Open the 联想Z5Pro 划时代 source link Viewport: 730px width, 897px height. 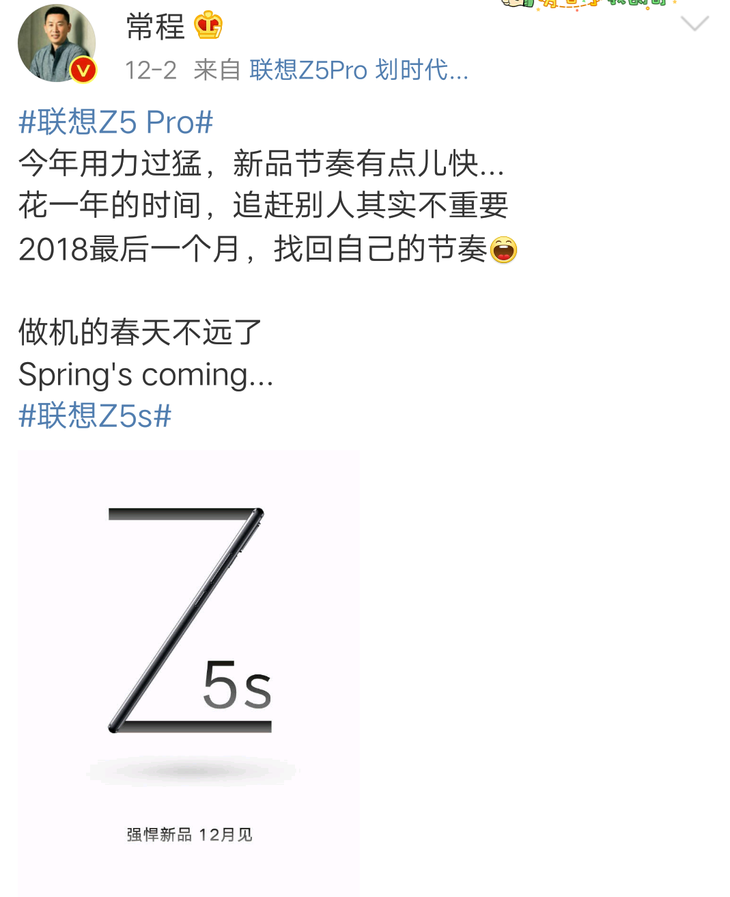358,70
